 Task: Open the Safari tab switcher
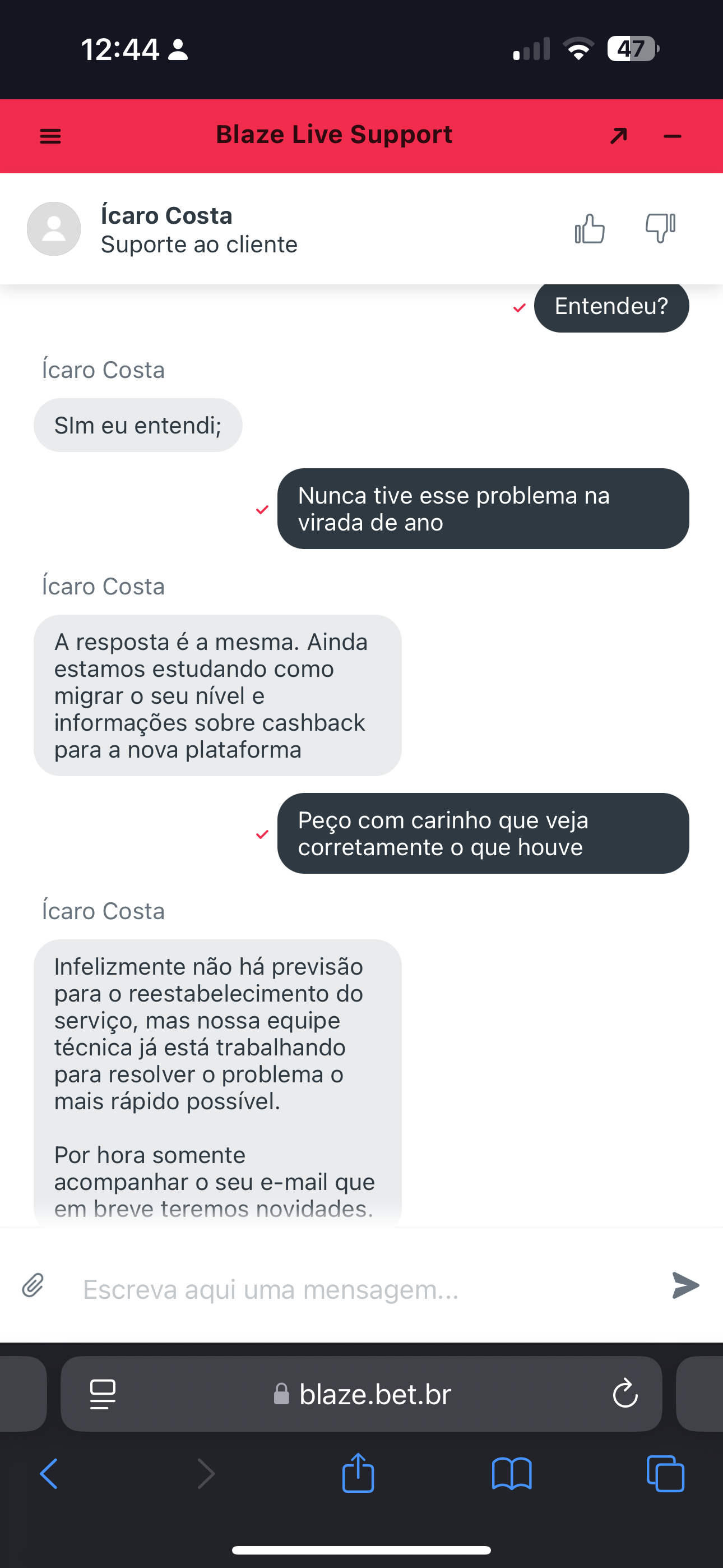click(x=665, y=1474)
